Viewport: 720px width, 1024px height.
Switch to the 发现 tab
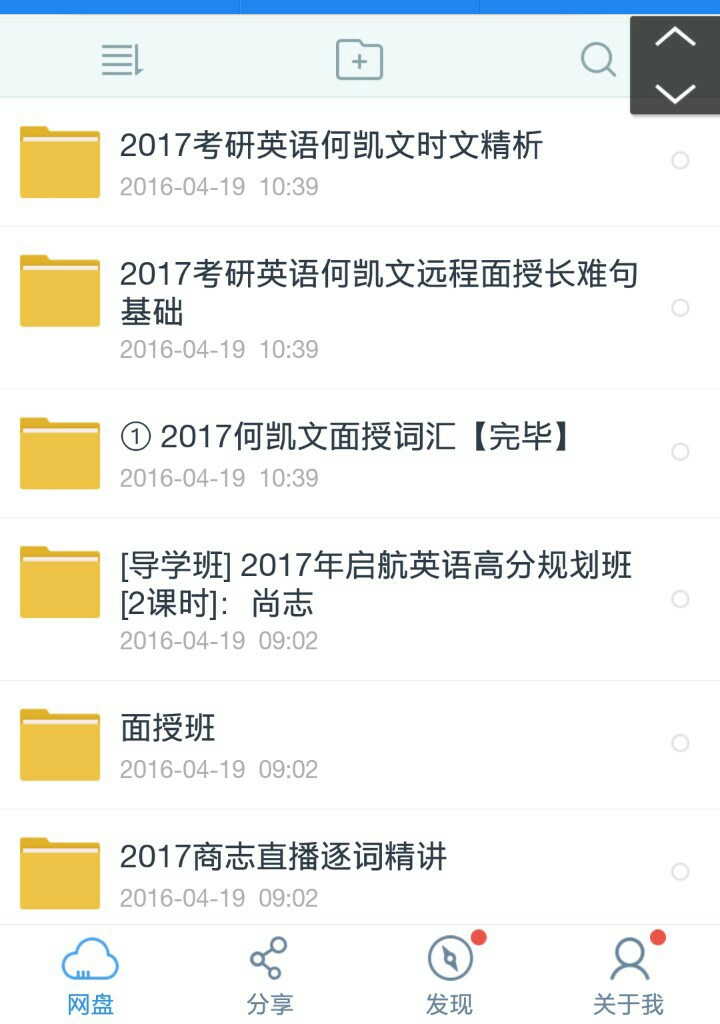(x=450, y=975)
